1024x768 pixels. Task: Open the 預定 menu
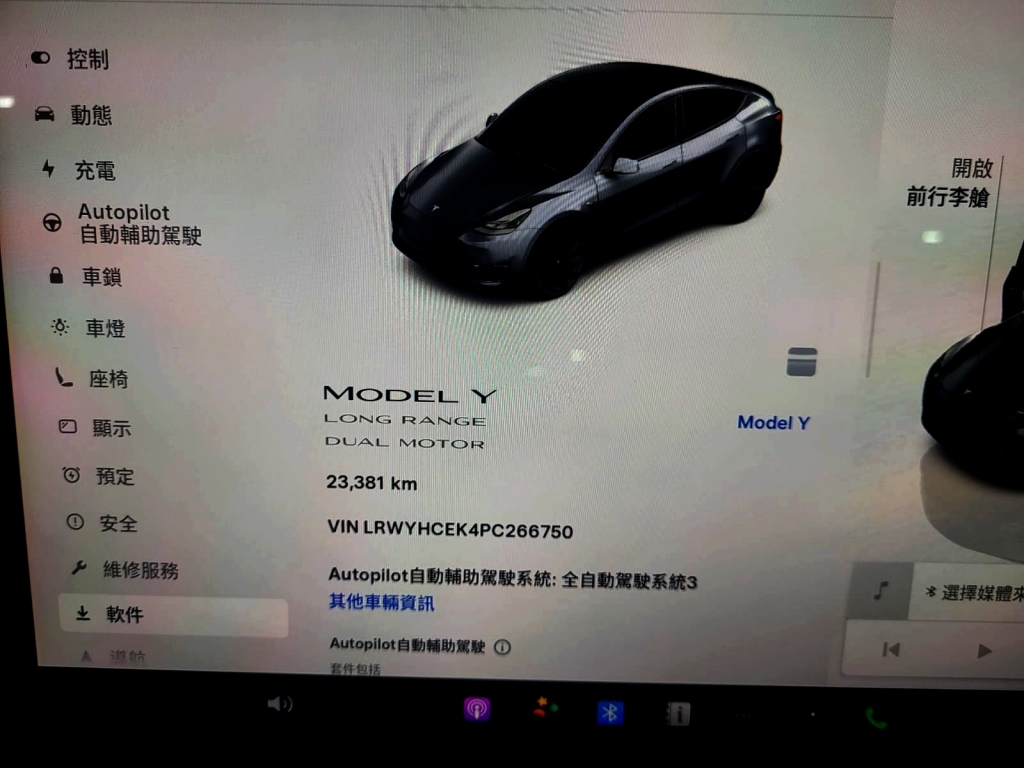[x=114, y=476]
